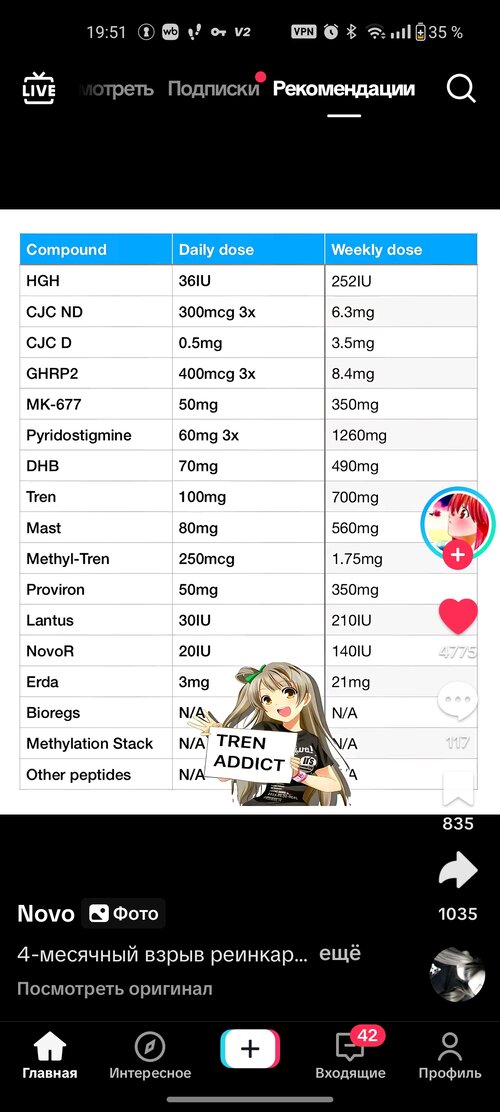The height and width of the screenshot is (1112, 500).
Task: Open the comments bubble
Action: click(457, 701)
